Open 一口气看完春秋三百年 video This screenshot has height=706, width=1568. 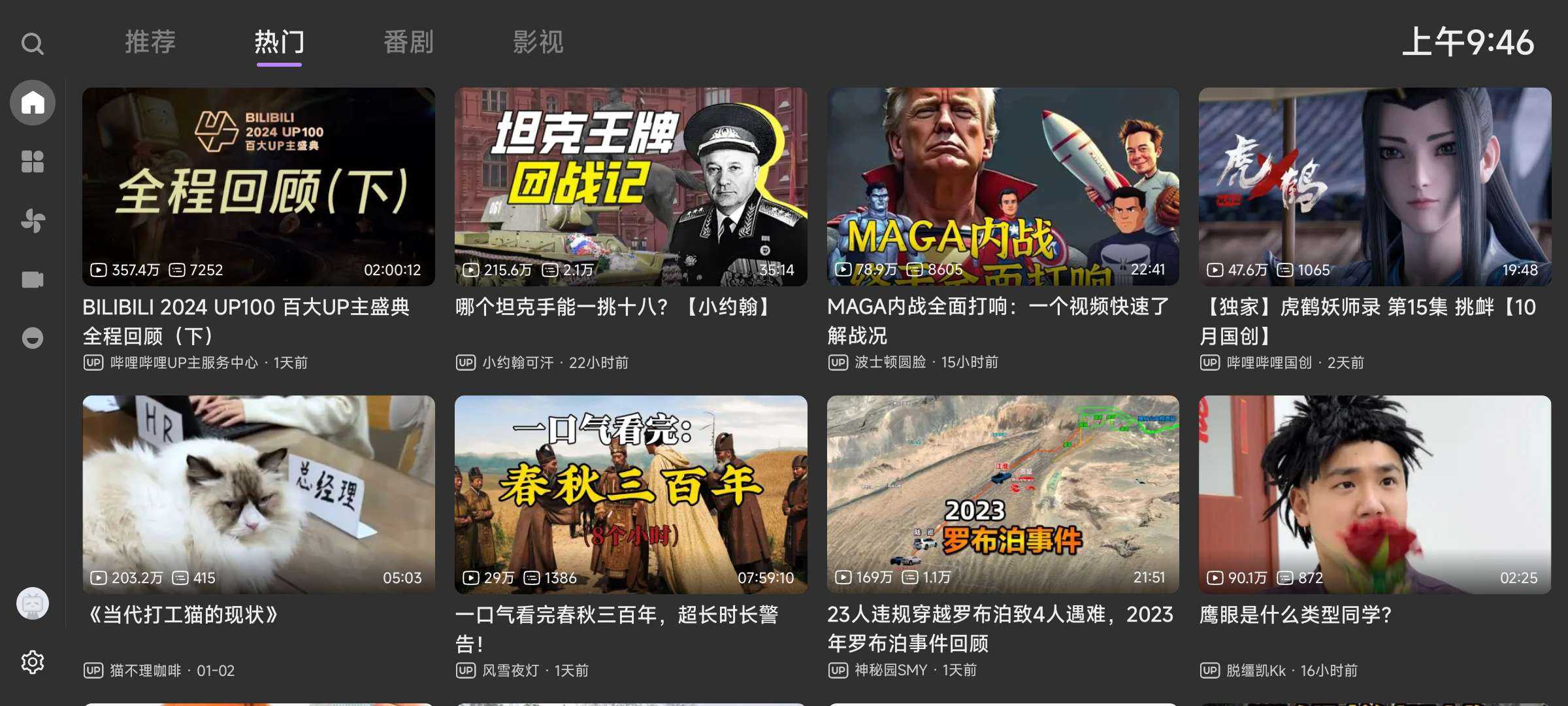point(630,494)
